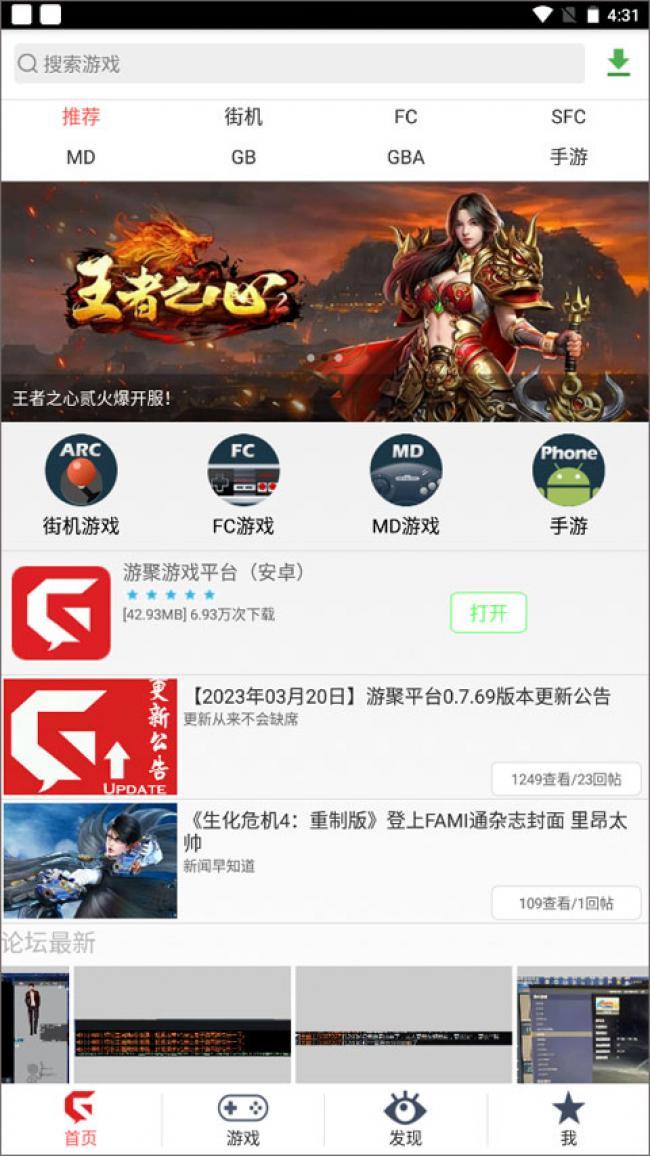Open the 手游 Phone shortcut
650x1156 pixels.
pos(568,485)
